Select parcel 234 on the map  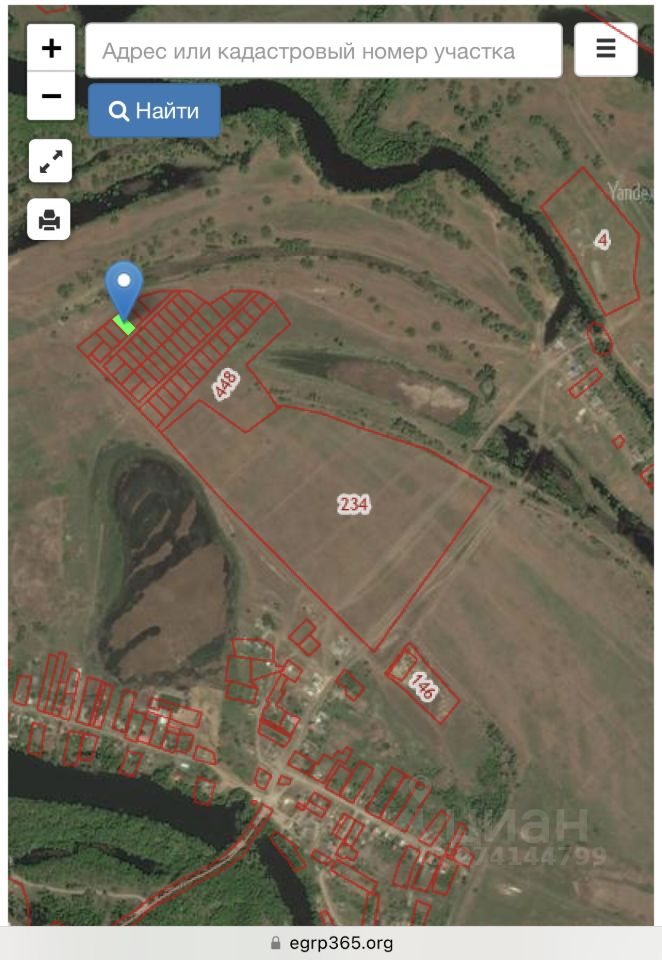[x=354, y=505]
